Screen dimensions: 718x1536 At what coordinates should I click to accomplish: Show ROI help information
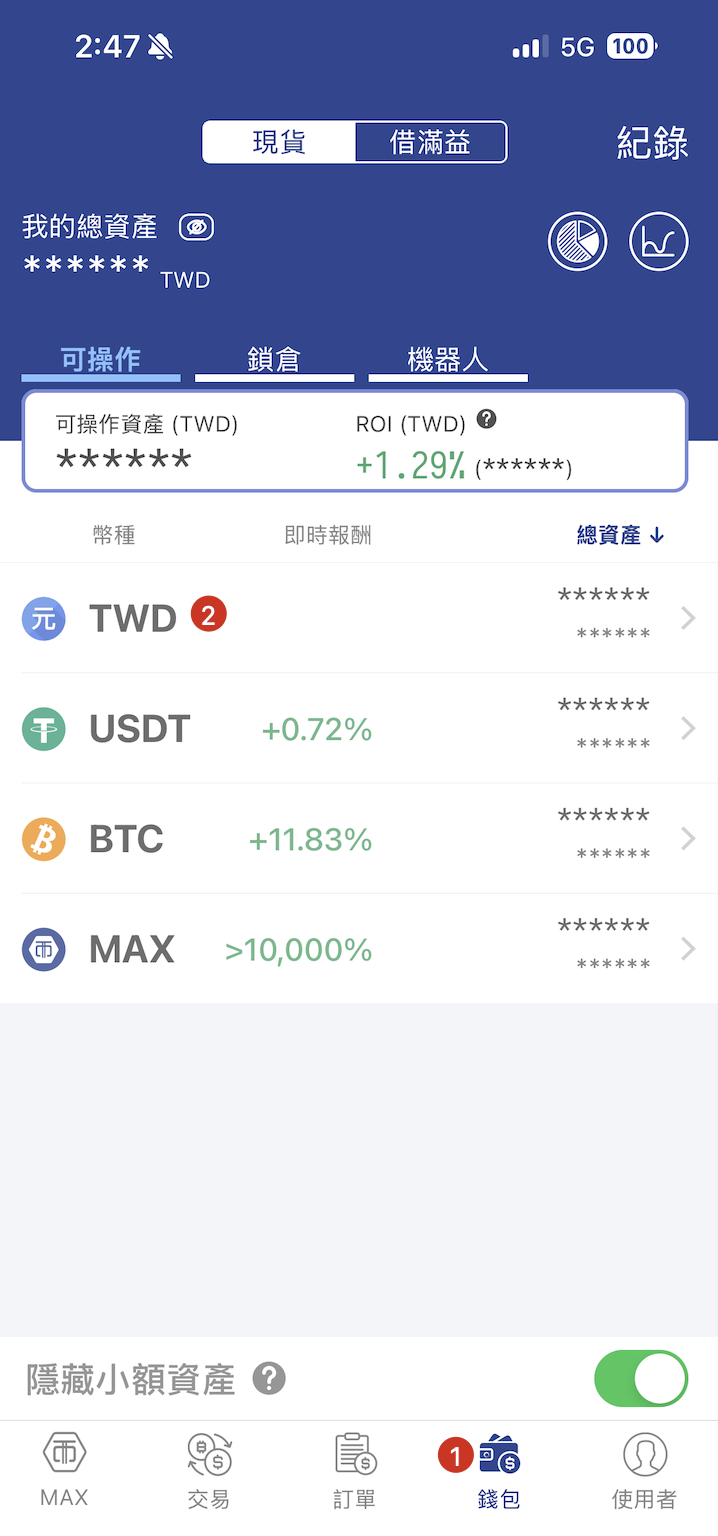(x=487, y=420)
